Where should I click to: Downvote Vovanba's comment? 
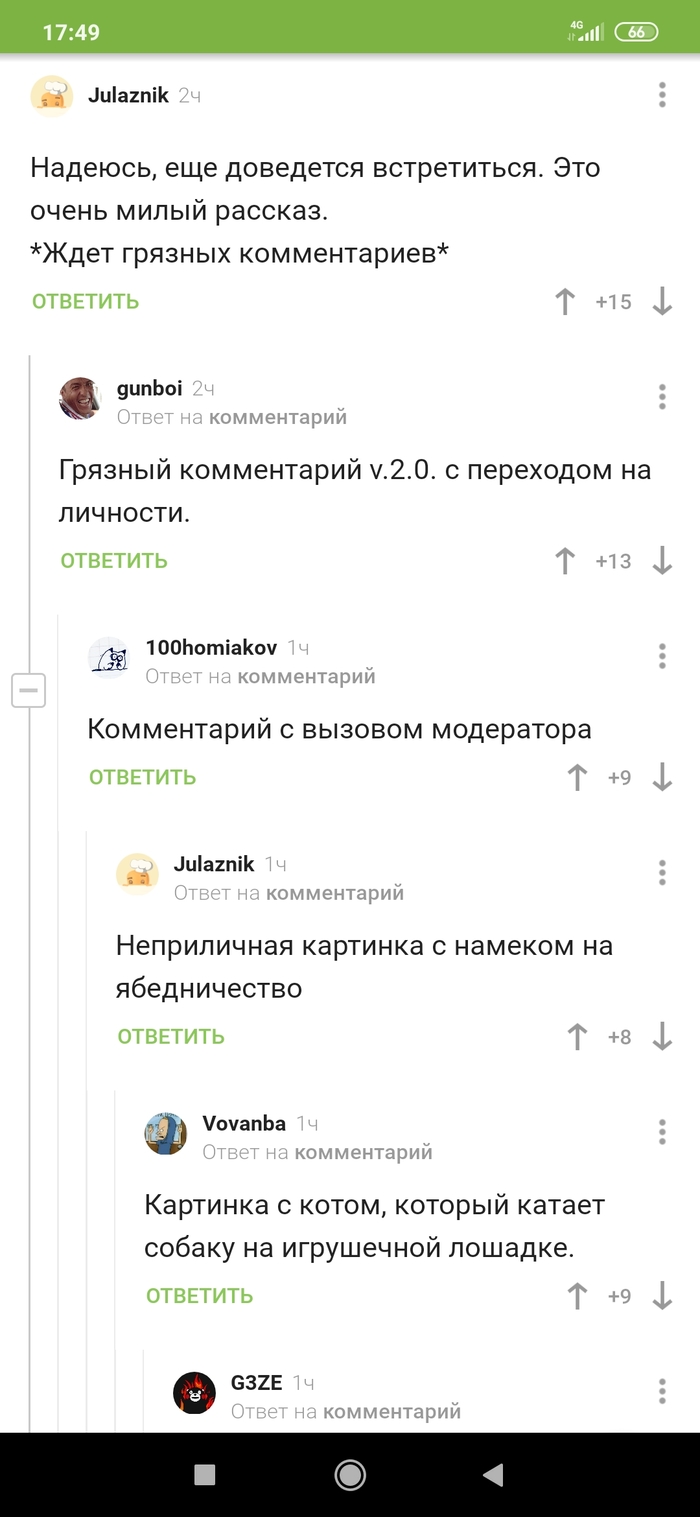(x=662, y=1296)
